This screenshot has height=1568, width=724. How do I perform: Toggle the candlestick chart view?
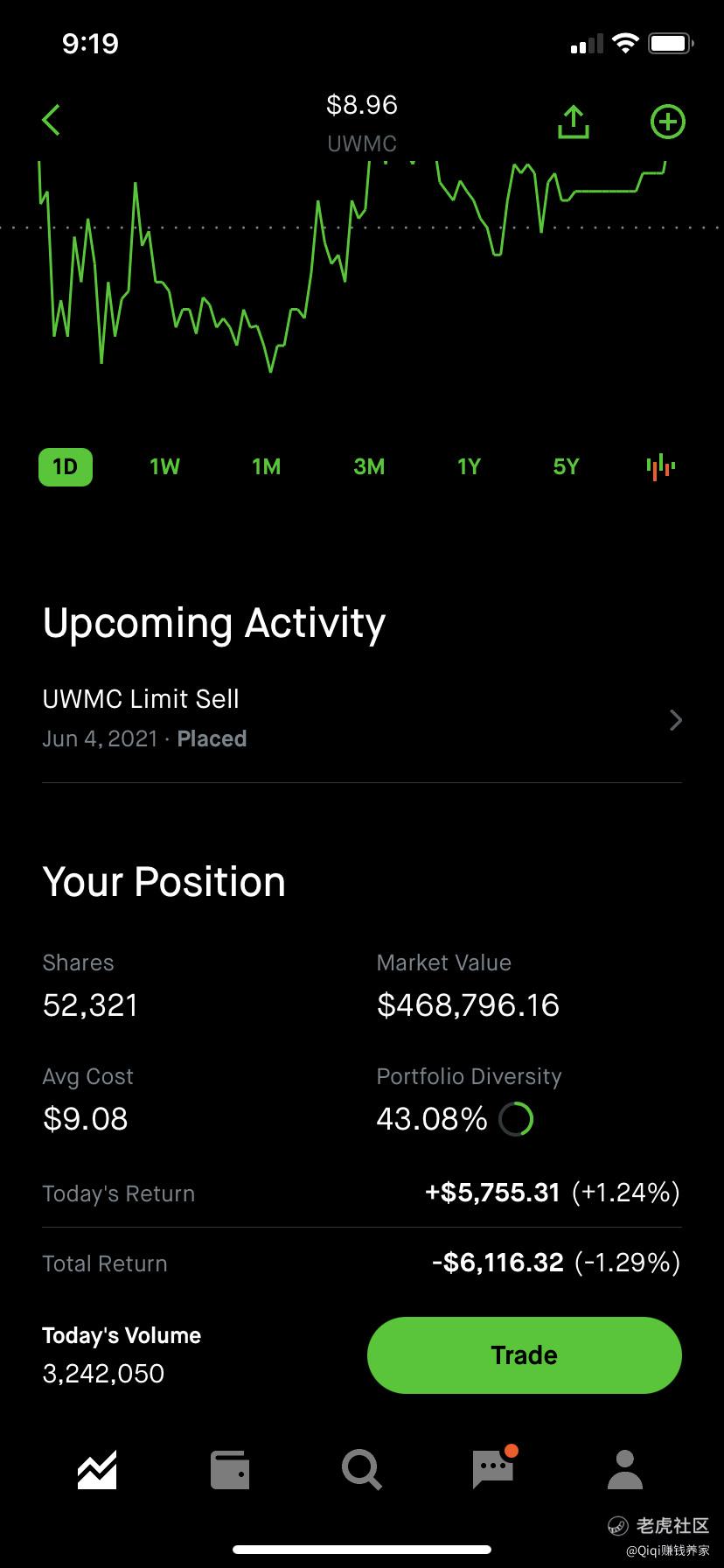click(x=661, y=466)
